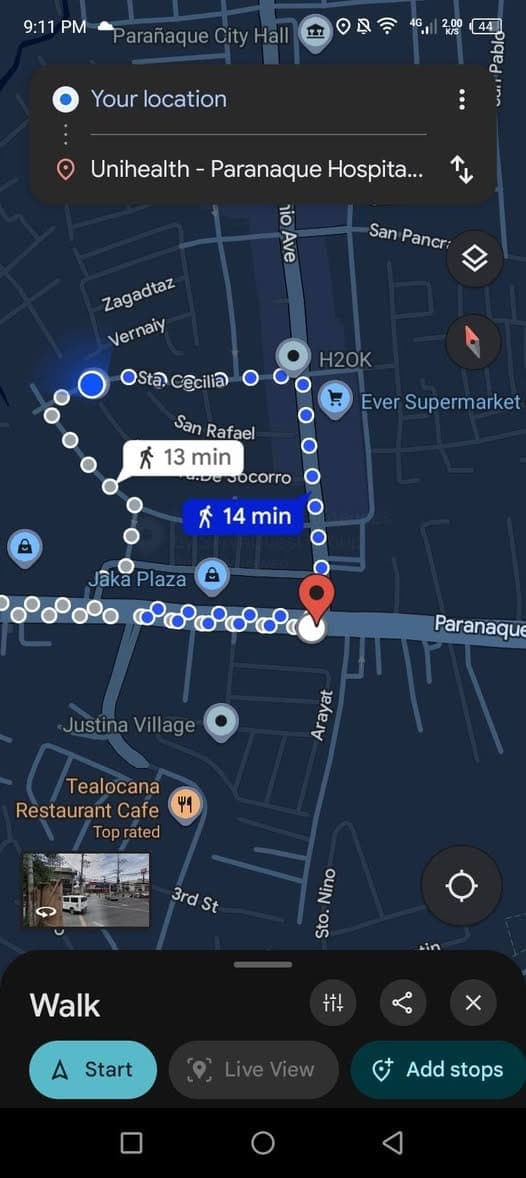The image size is (526, 1178).
Task: Tap the compass to reorient the map
Action: [x=474, y=343]
